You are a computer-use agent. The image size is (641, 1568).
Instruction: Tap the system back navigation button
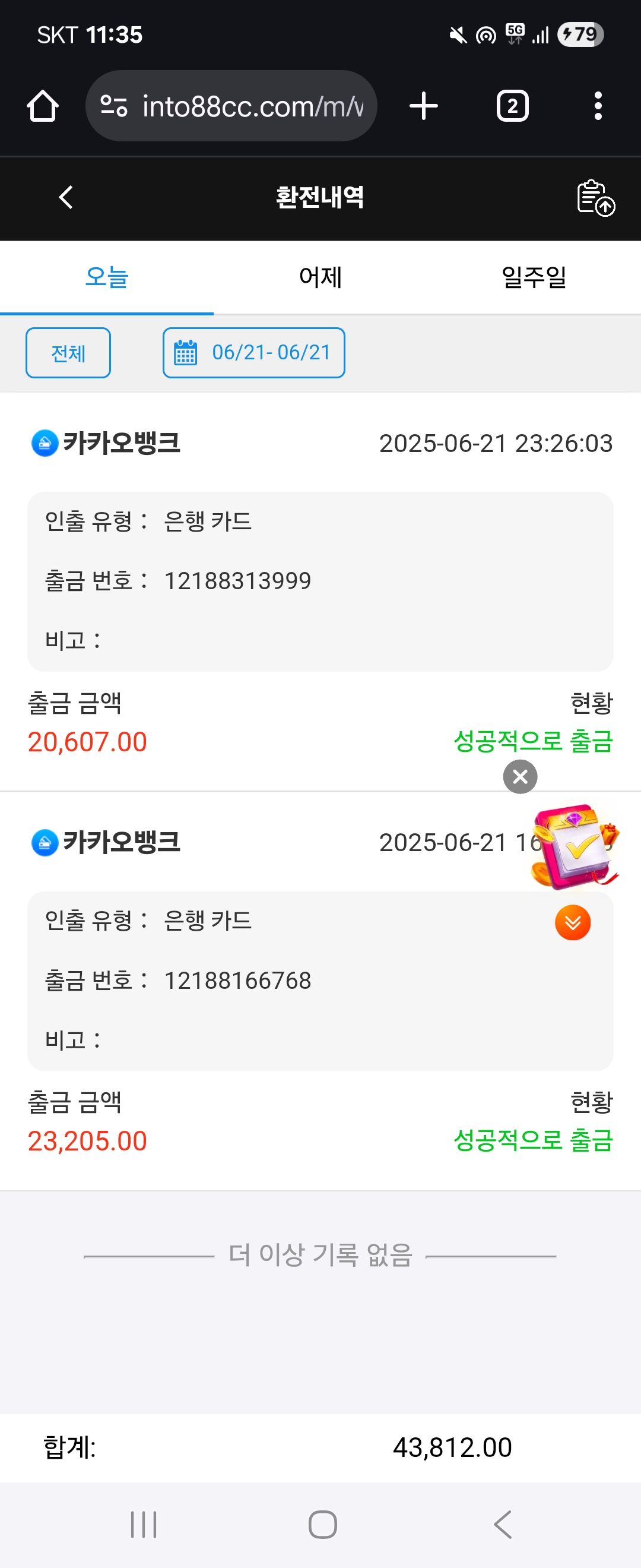click(502, 1524)
